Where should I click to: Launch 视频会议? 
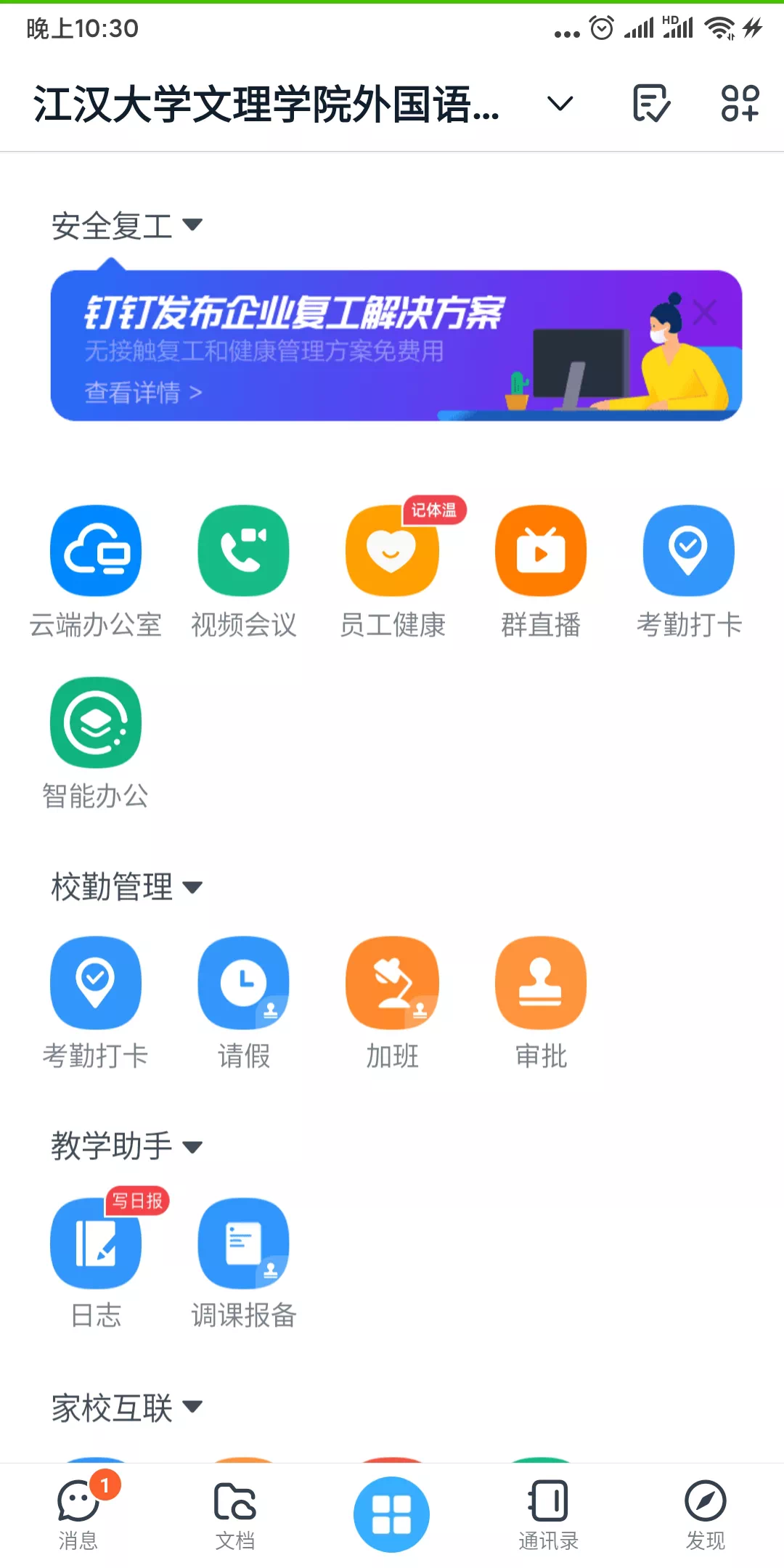(244, 551)
